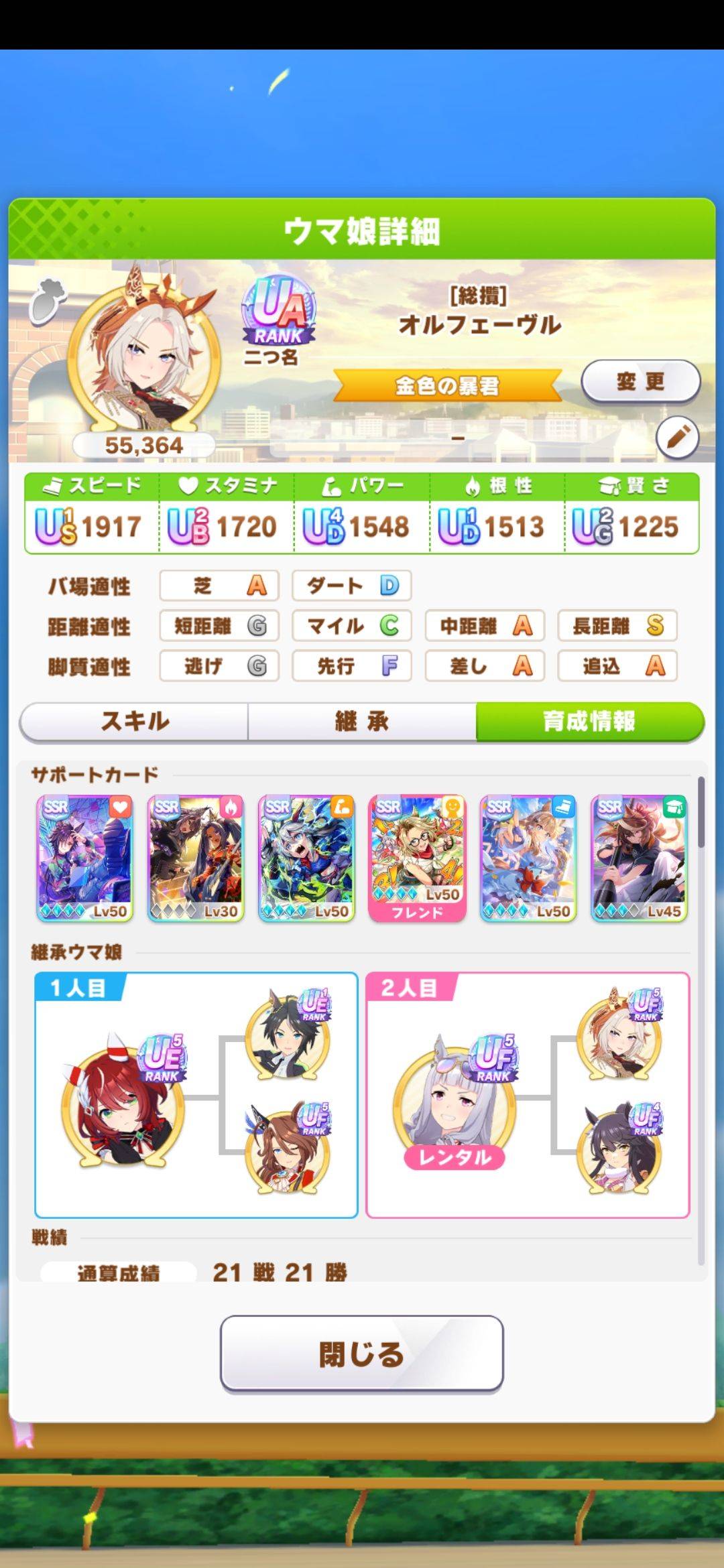Switch to the スキル tab
This screenshot has width=724, height=1568.
coord(135,722)
